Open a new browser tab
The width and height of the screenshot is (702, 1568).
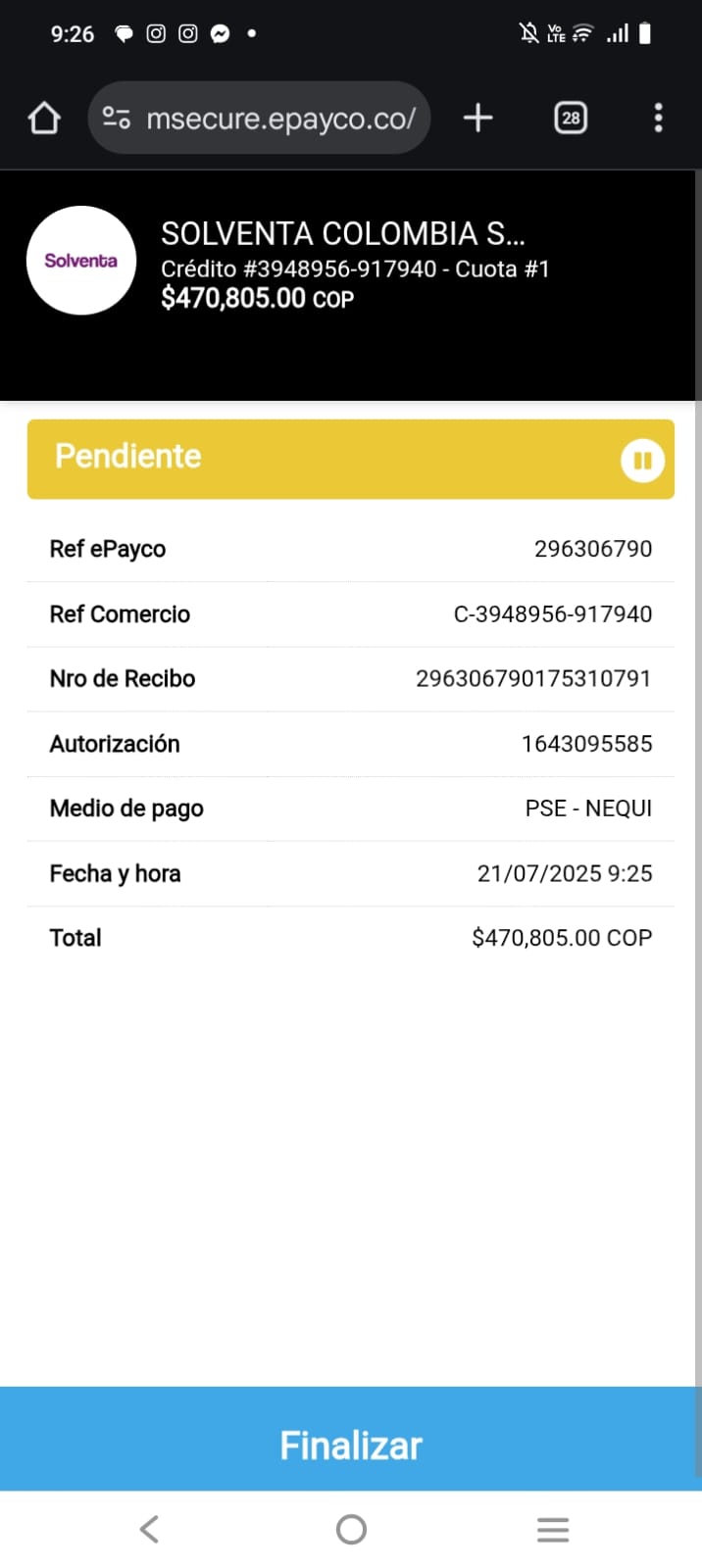pos(477,119)
